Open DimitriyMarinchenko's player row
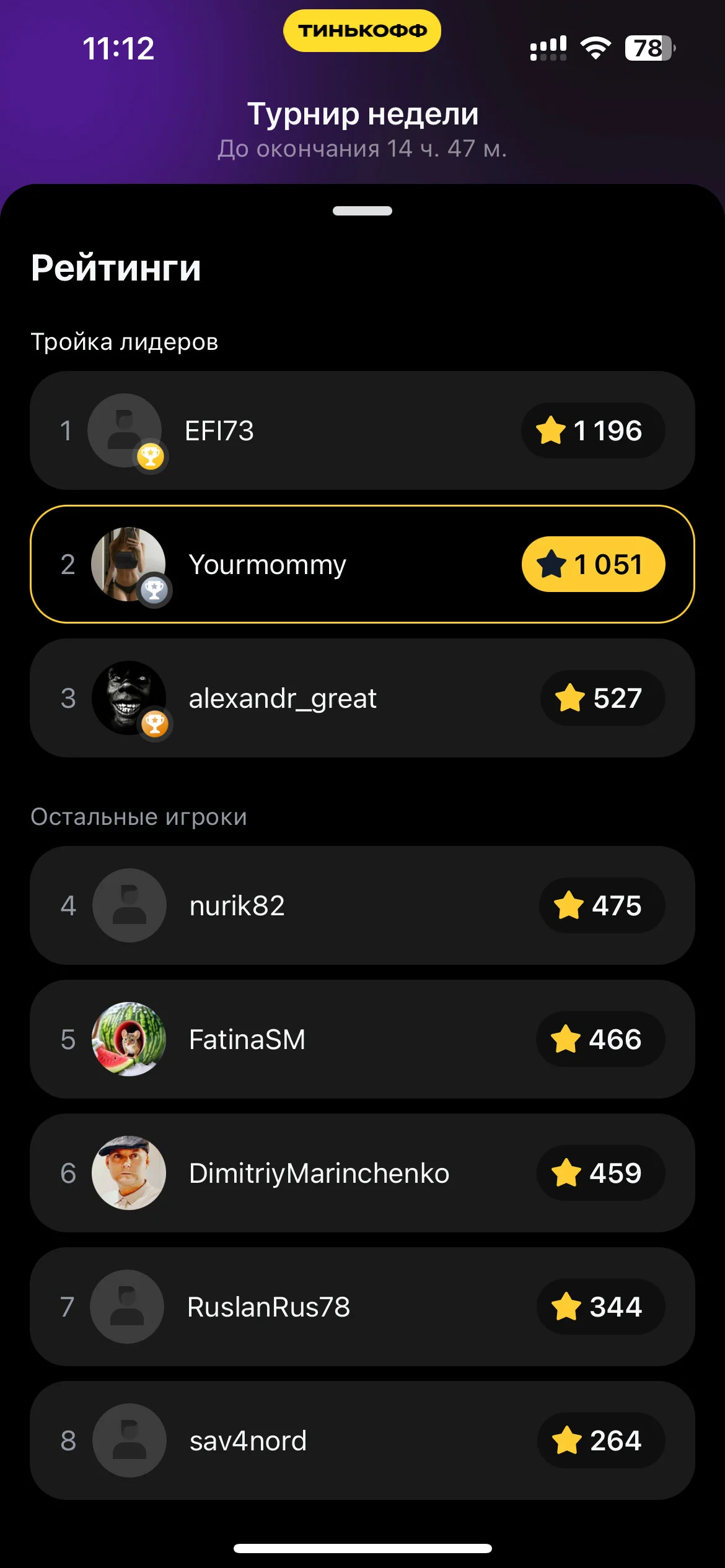This screenshot has height=1568, width=725. click(362, 1173)
